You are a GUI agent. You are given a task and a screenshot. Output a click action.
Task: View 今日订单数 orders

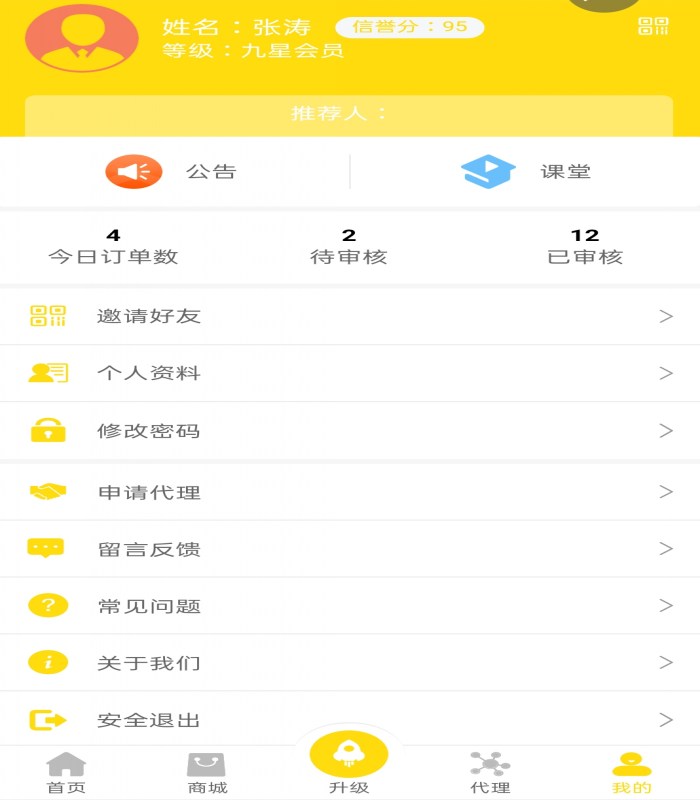tap(114, 247)
